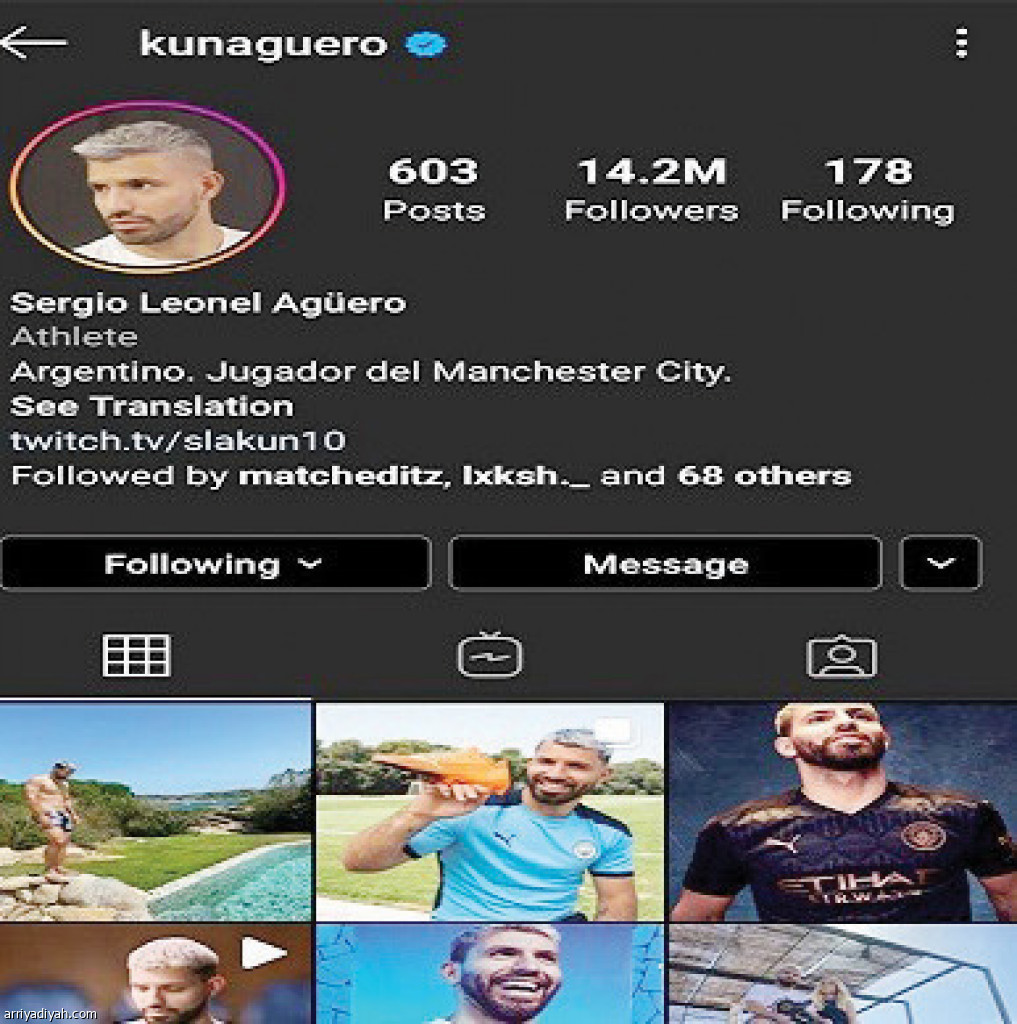Open the video post with play icon
Viewport: 1017px width, 1024px height.
155,974
